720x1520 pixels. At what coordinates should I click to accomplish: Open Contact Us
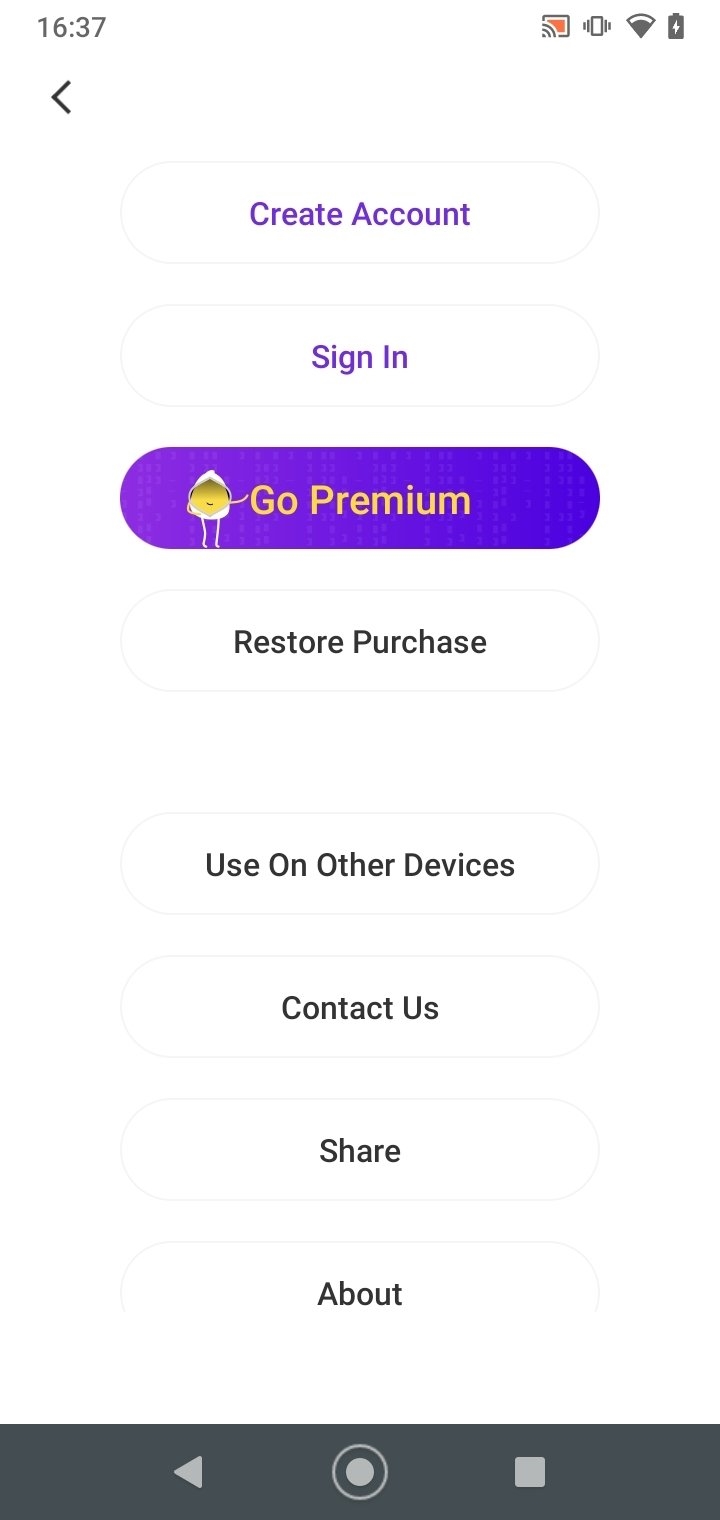[x=360, y=1007]
